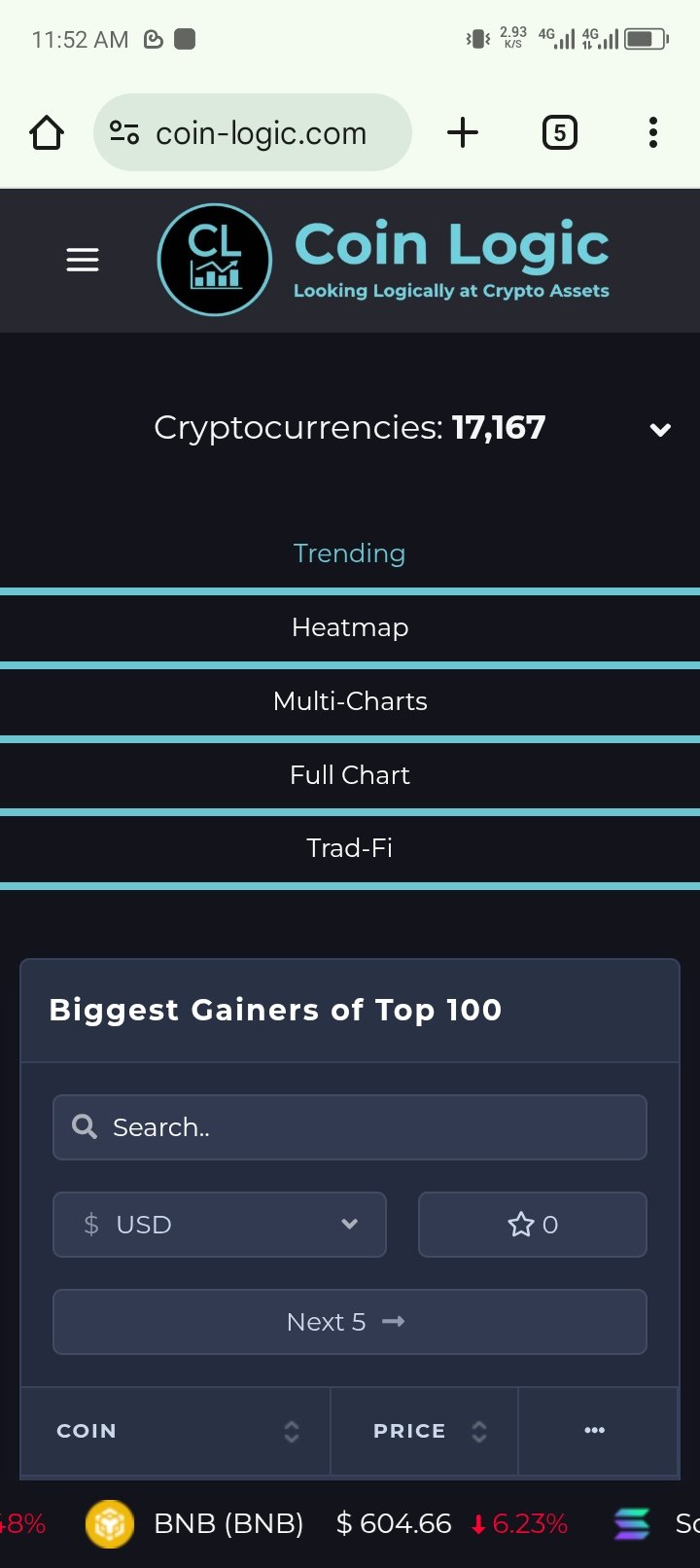Load the Next 5 gainers
This screenshot has height=1568, width=700.
(x=350, y=1322)
